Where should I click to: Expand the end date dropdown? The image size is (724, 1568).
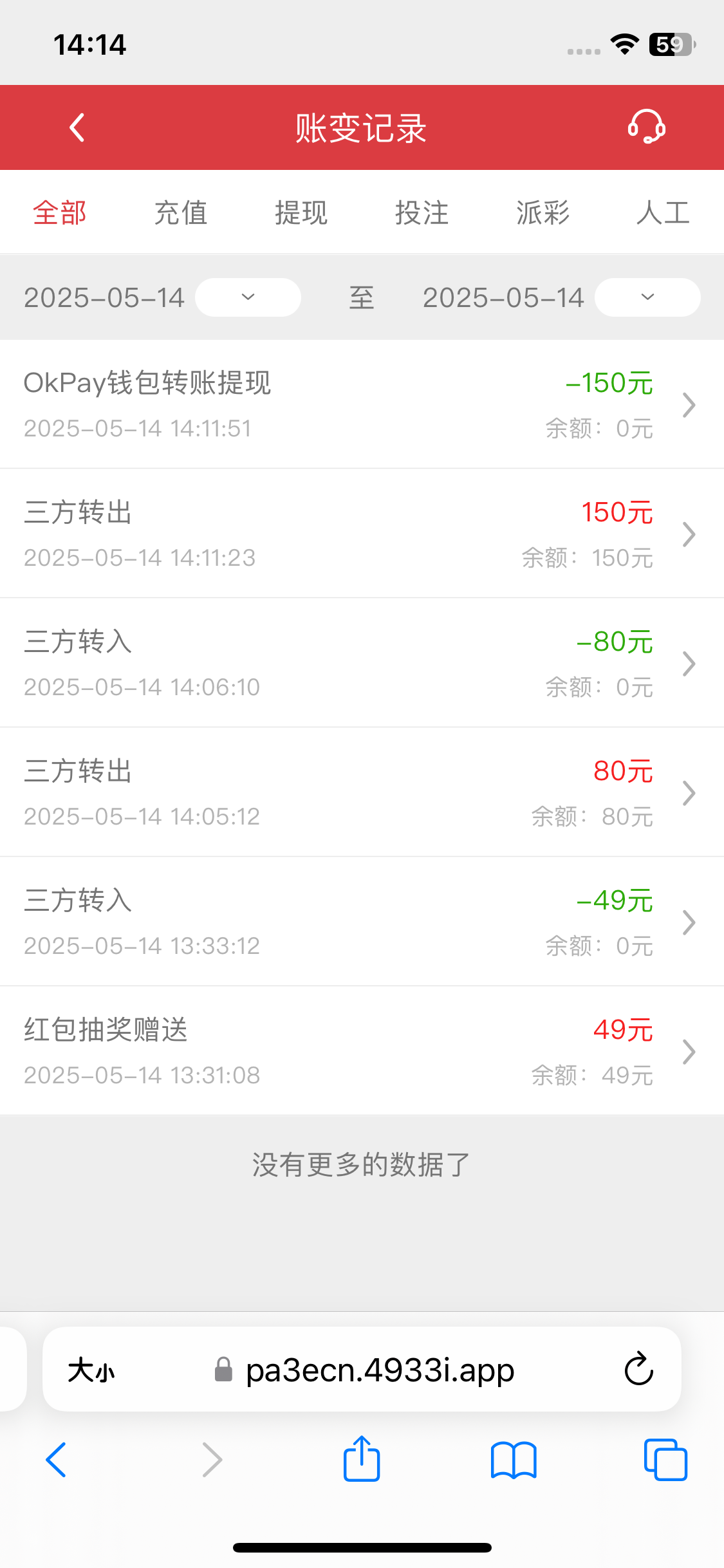click(x=647, y=297)
